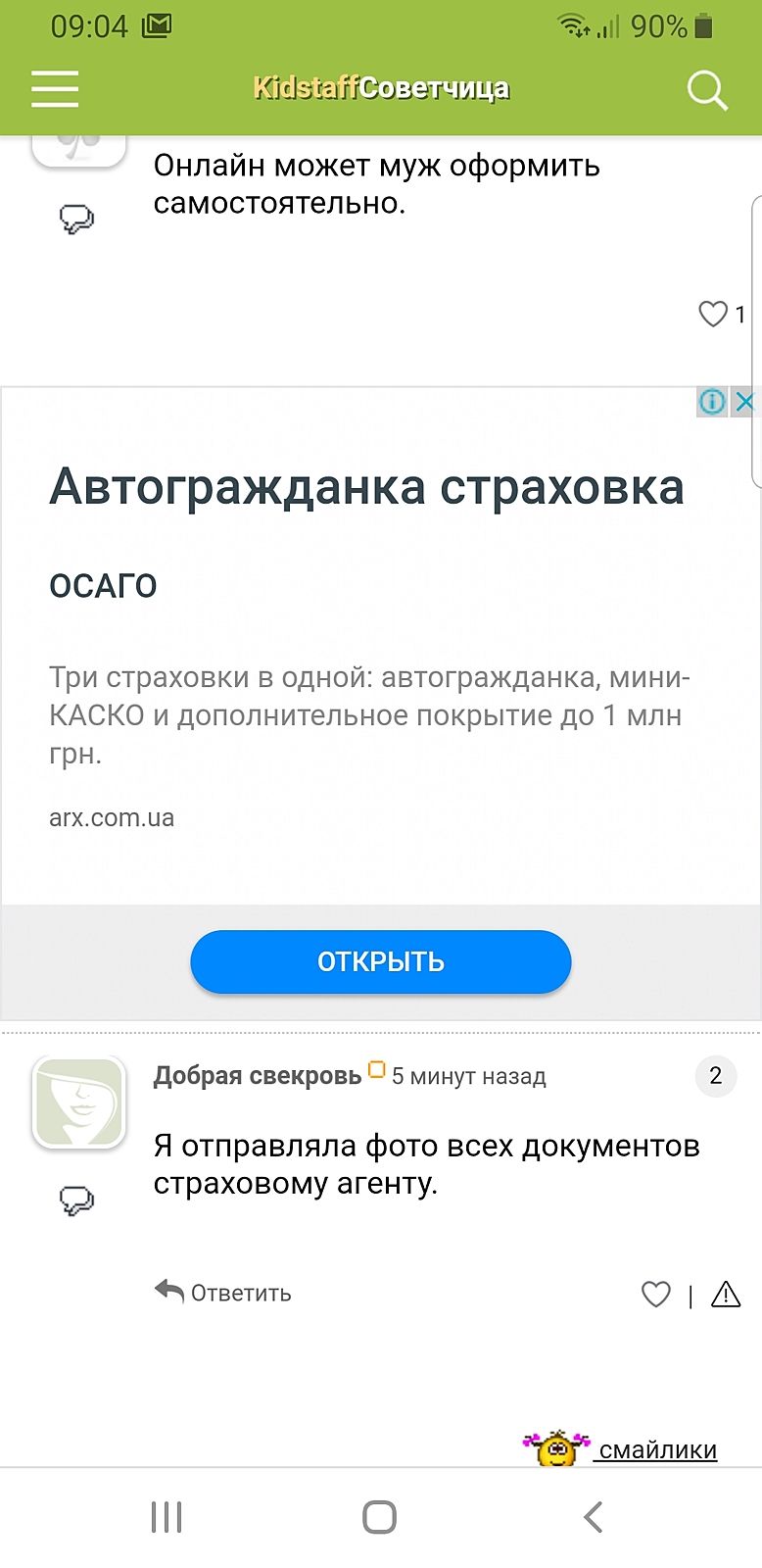Open Добрая свекровь's avatar picture
The height and width of the screenshot is (1568, 762).
click(79, 1102)
